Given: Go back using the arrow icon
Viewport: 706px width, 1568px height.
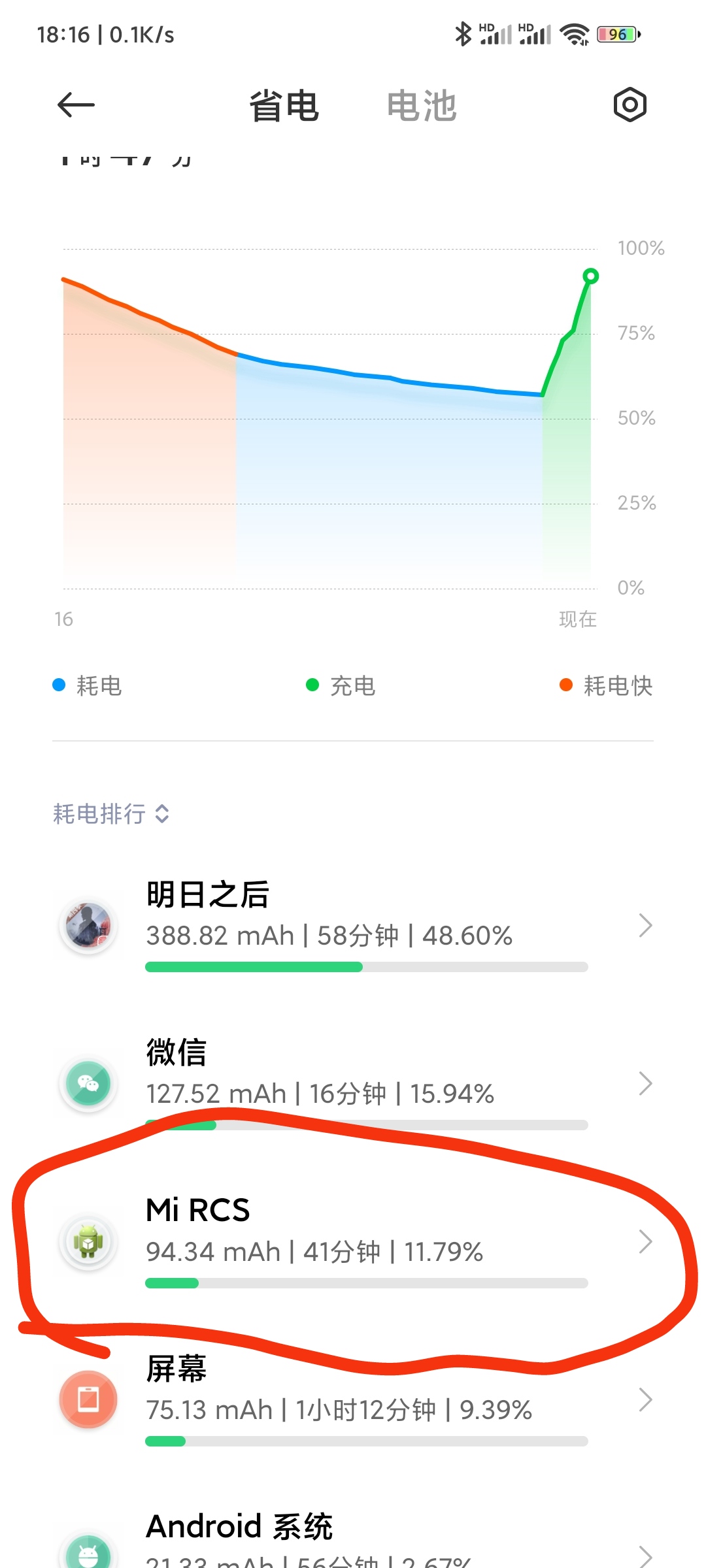Looking at the screenshot, I should tap(76, 105).
